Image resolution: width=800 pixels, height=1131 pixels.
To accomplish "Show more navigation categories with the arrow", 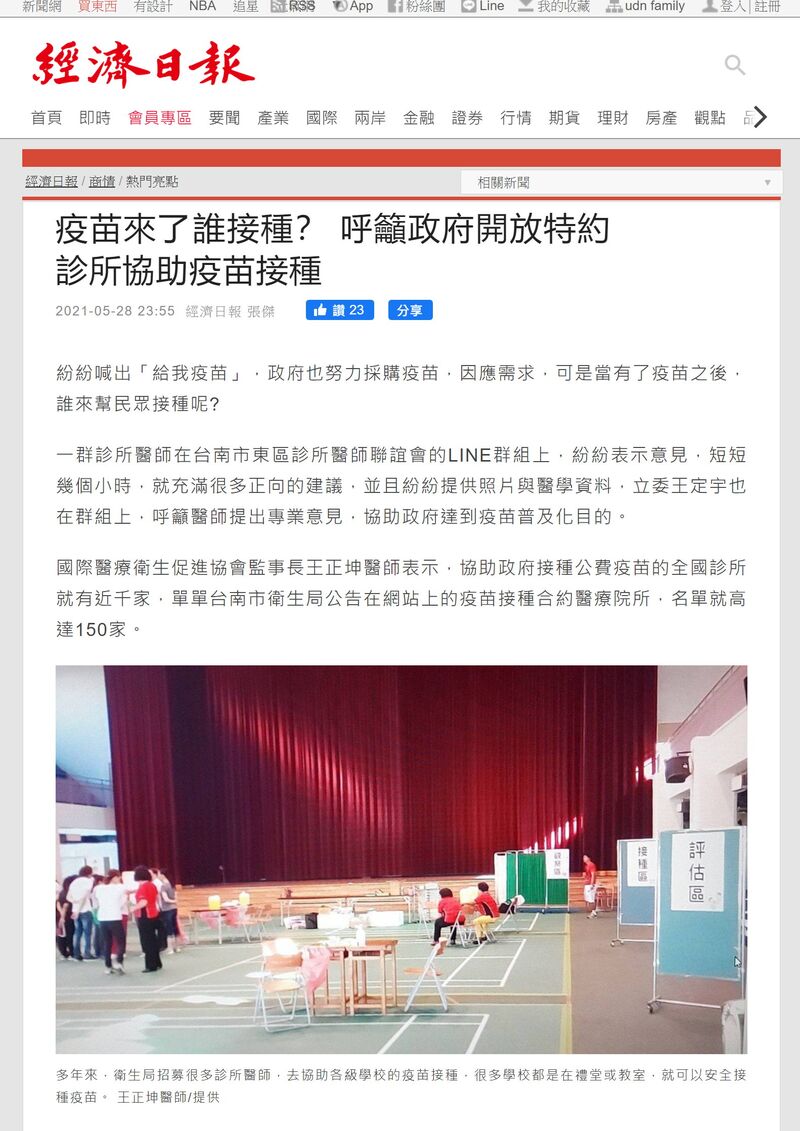I will [x=761, y=117].
